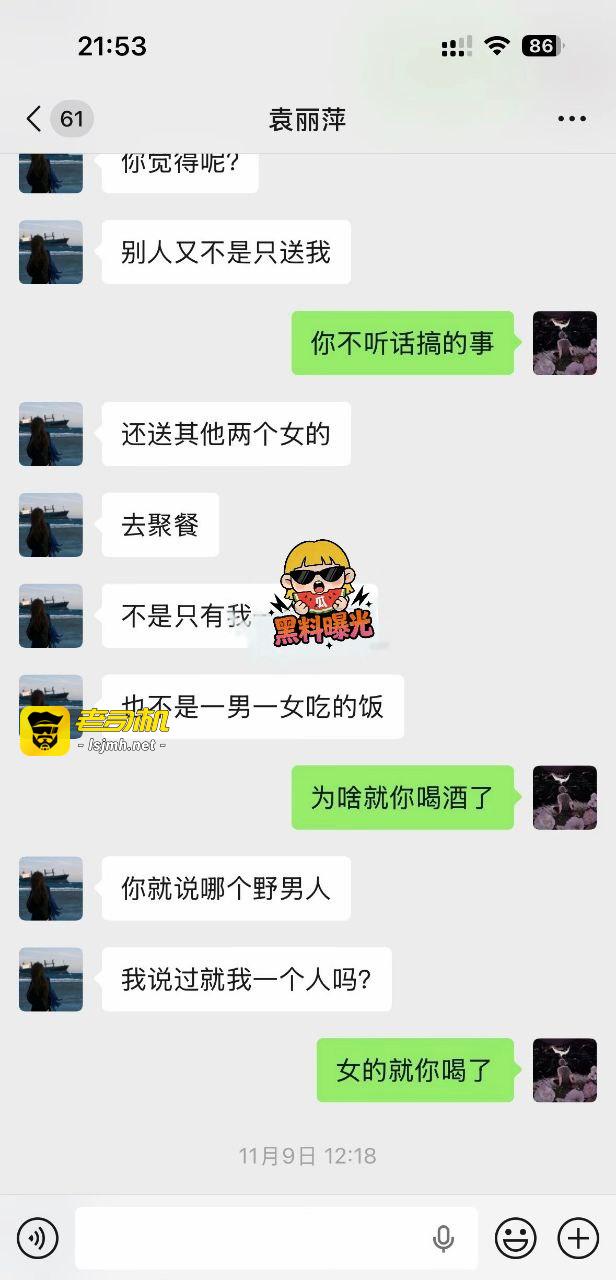Open sender's avatar beside "去聚餐"

[51, 525]
